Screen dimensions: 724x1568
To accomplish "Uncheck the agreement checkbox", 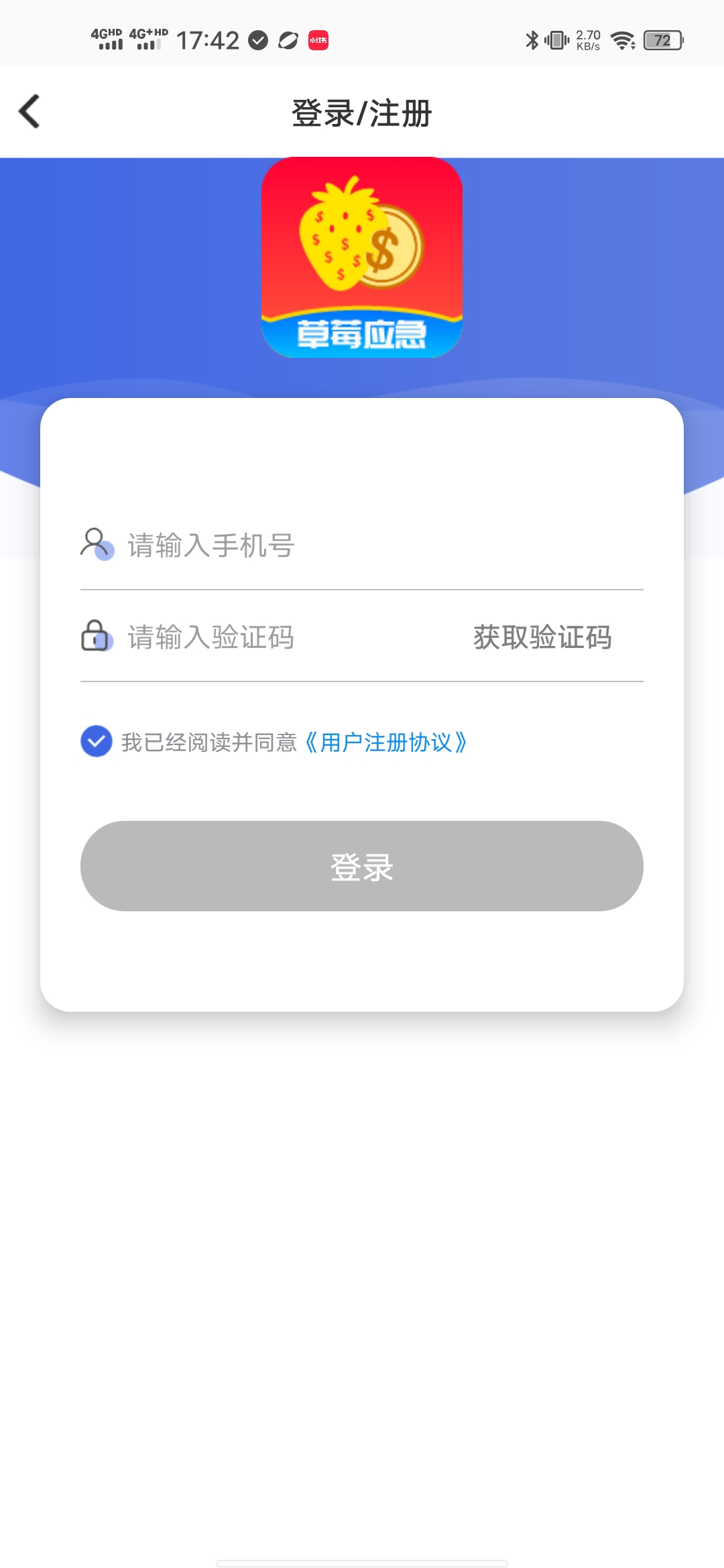I will [97, 741].
